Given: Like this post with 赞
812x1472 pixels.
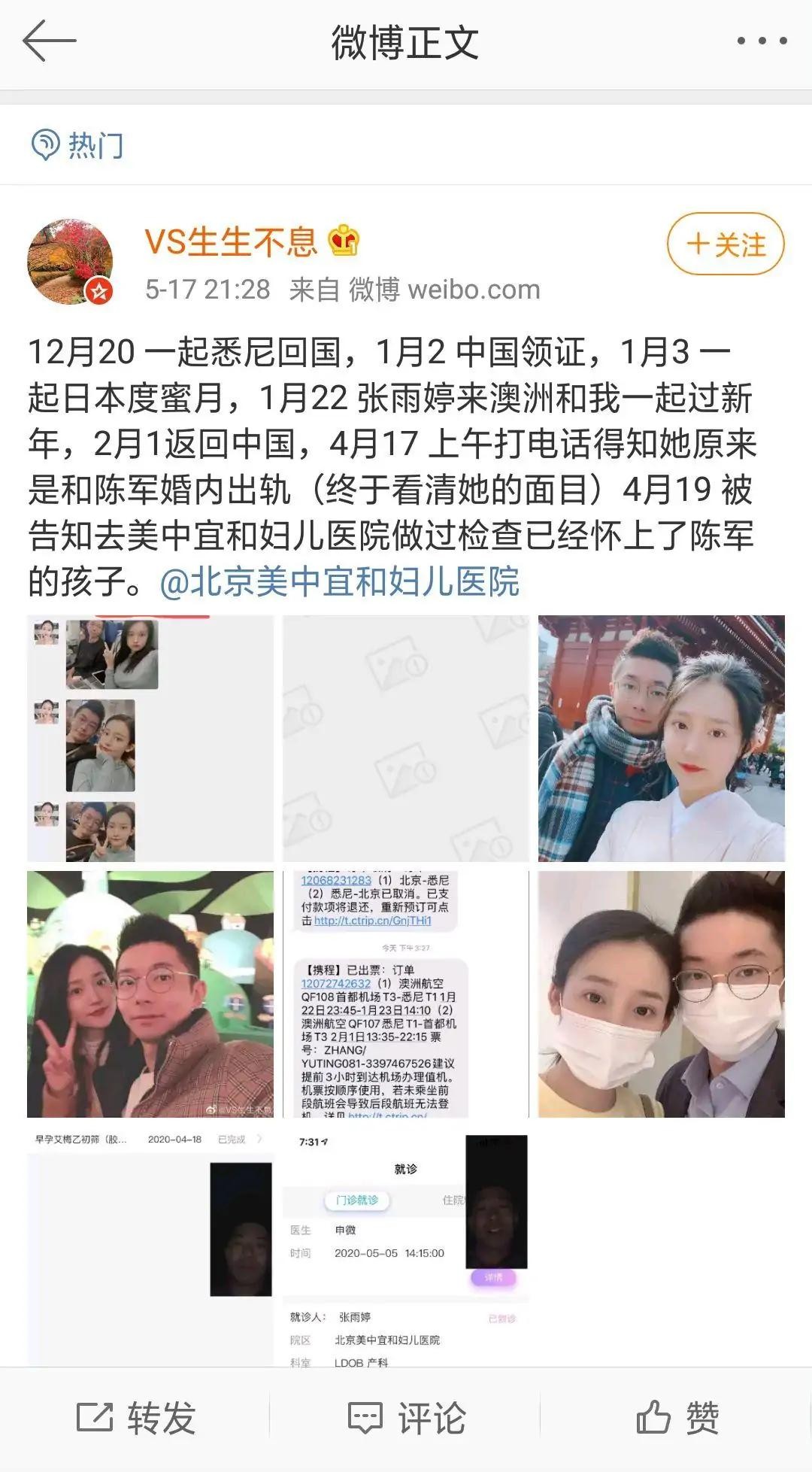Looking at the screenshot, I should tap(677, 1419).
